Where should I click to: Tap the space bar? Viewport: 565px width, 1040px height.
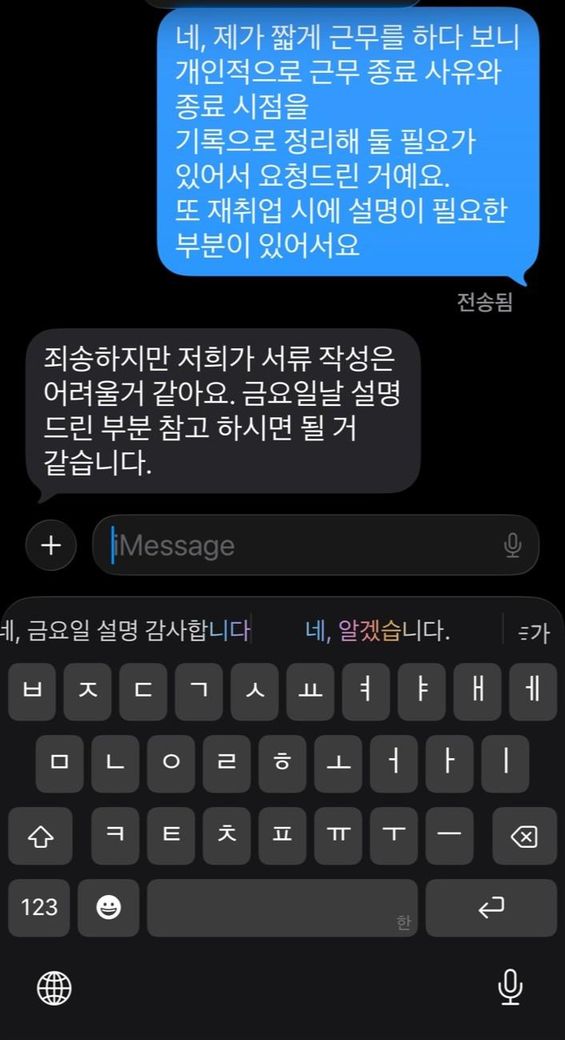282,907
